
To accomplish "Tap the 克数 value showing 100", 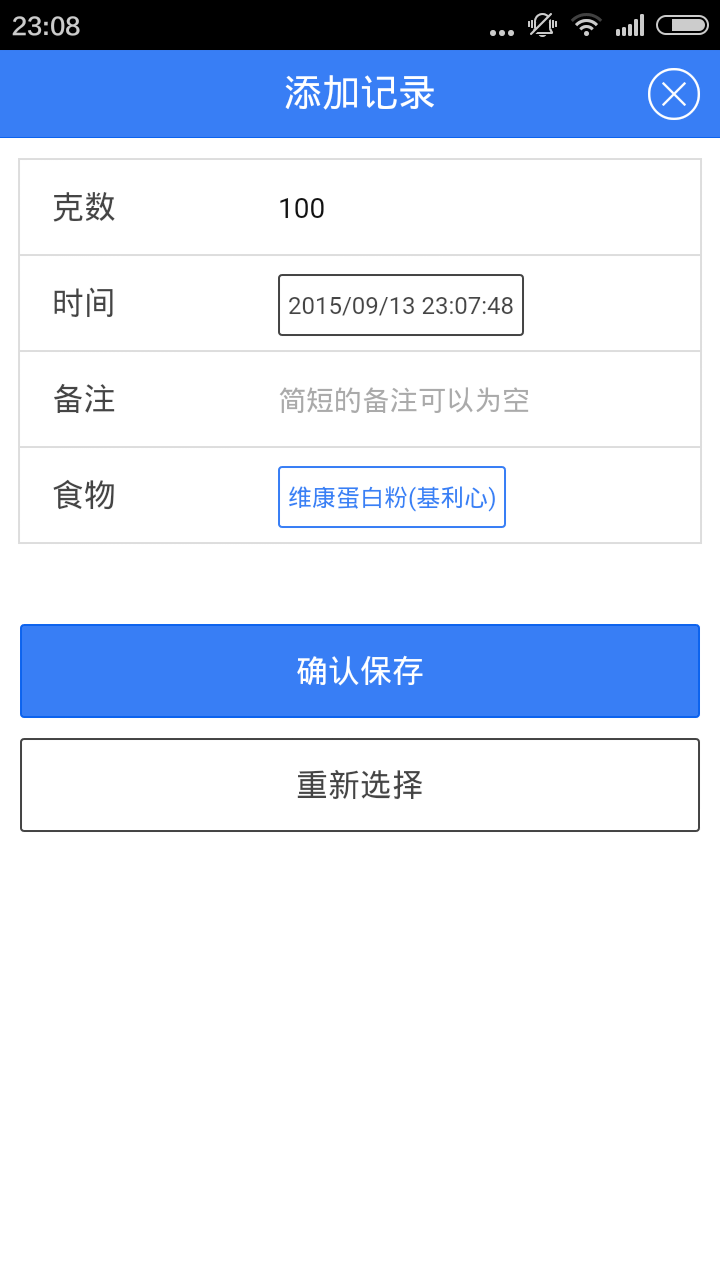I will [302, 208].
